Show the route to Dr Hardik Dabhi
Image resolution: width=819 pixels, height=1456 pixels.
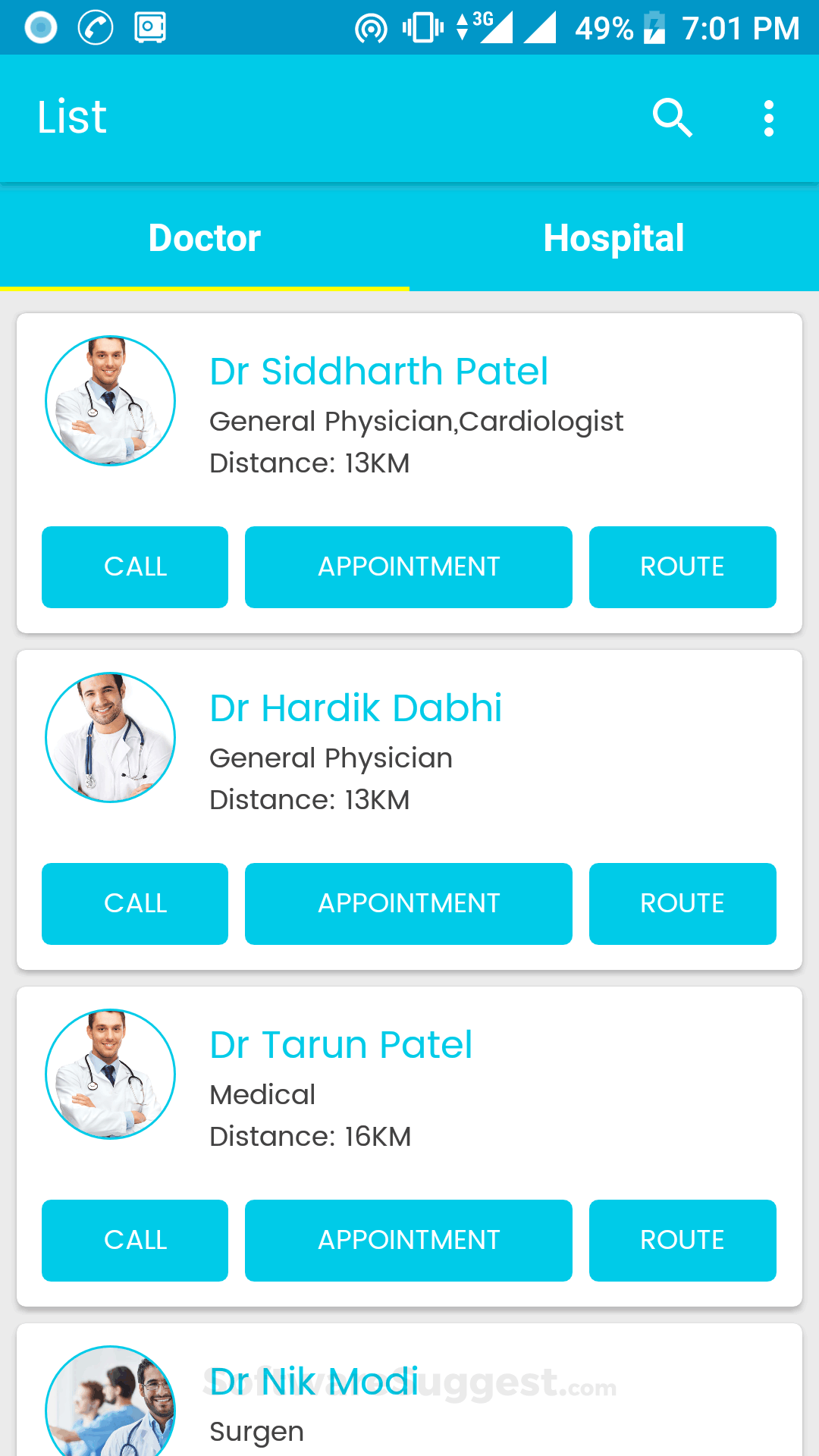[x=682, y=904]
